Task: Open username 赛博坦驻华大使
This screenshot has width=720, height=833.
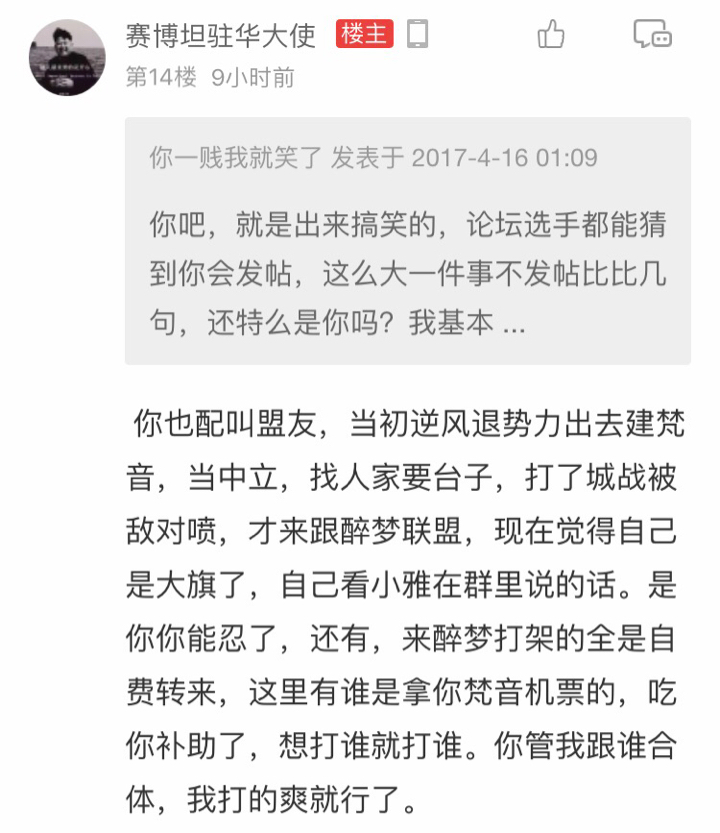Action: 220,36
